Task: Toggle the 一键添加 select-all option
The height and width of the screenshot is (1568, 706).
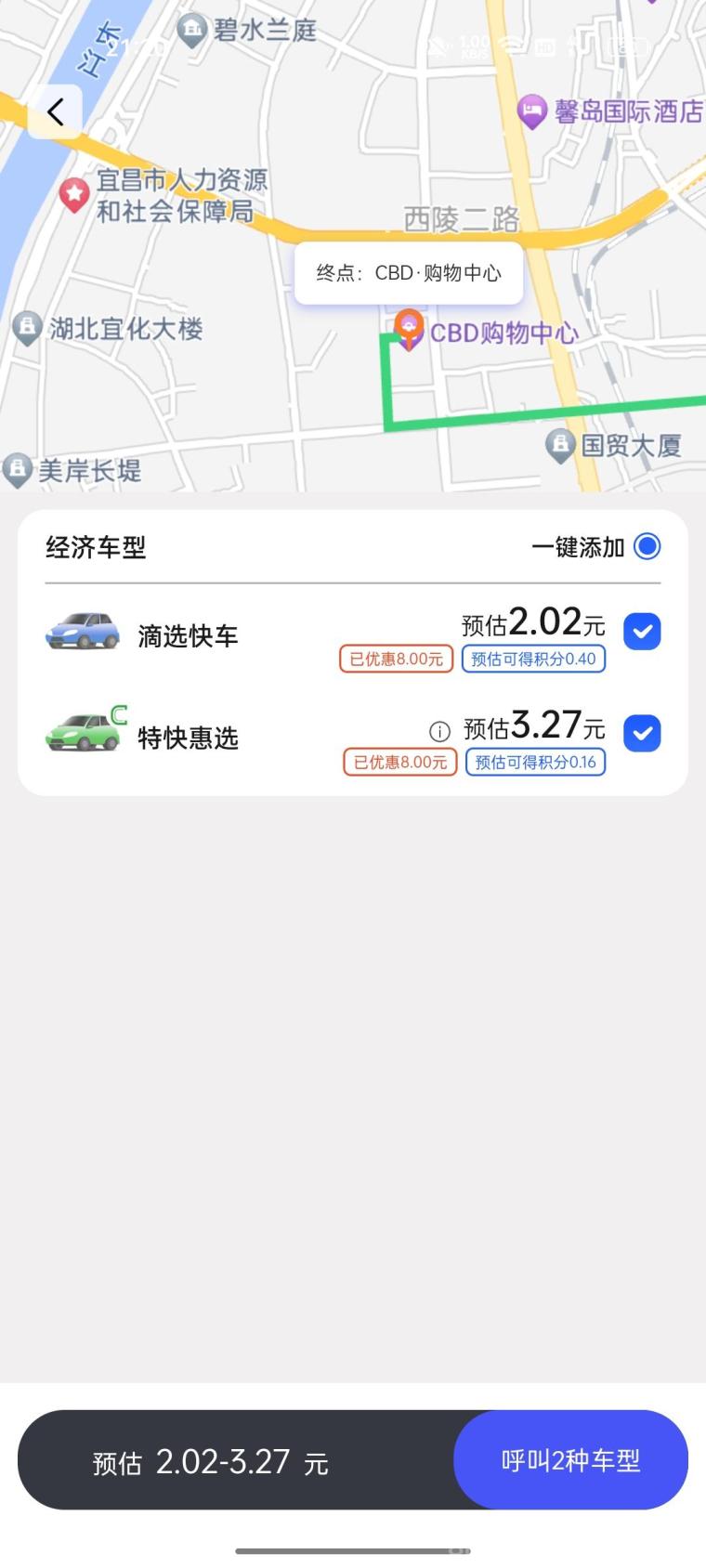Action: [647, 546]
